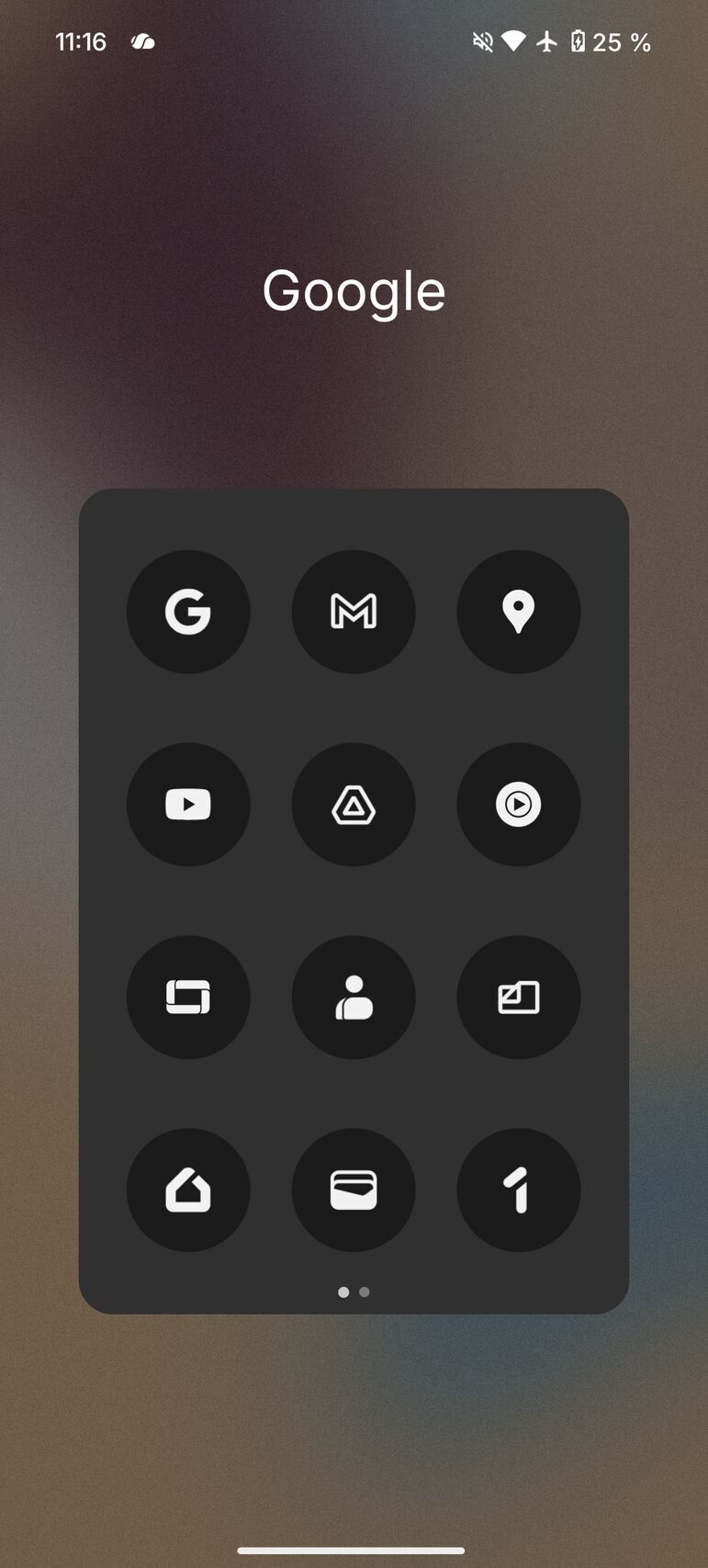
Task: Open Google Home
Action: click(x=188, y=1190)
